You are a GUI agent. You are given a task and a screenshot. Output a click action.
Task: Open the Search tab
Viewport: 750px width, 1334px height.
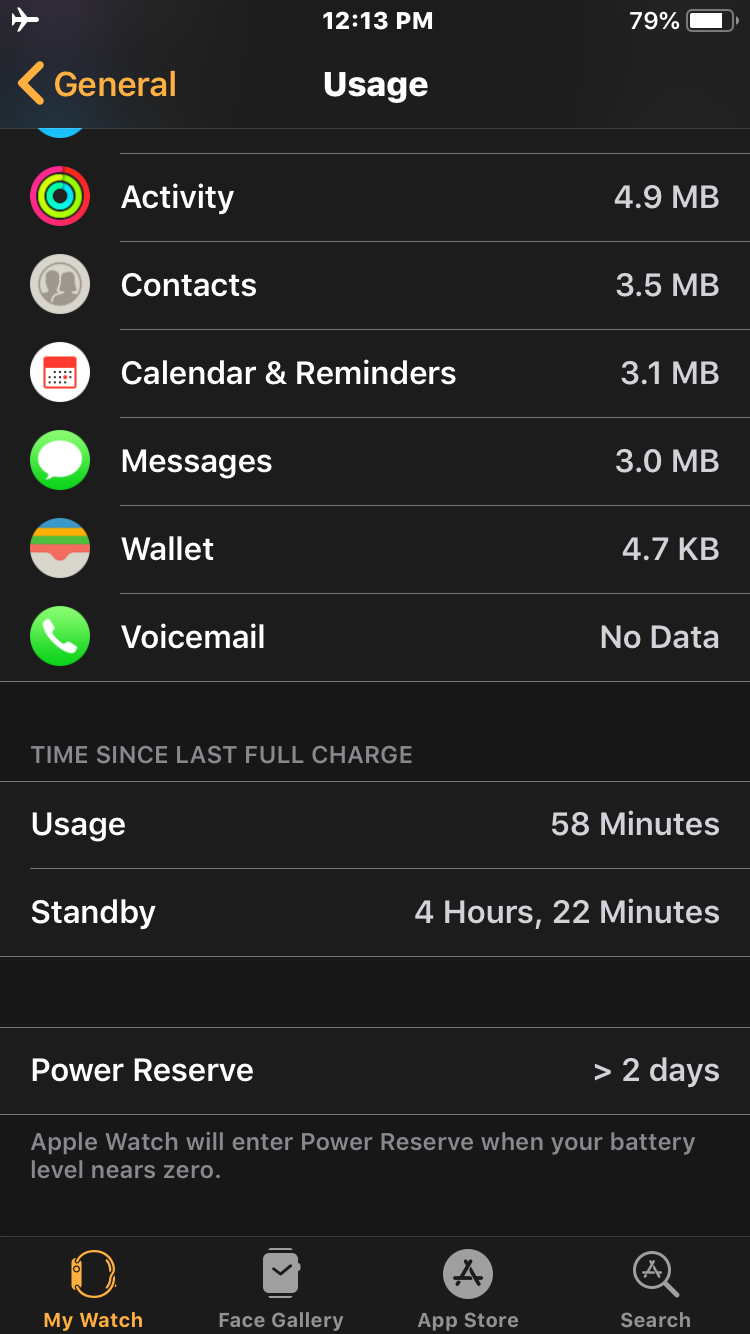coord(656,1288)
